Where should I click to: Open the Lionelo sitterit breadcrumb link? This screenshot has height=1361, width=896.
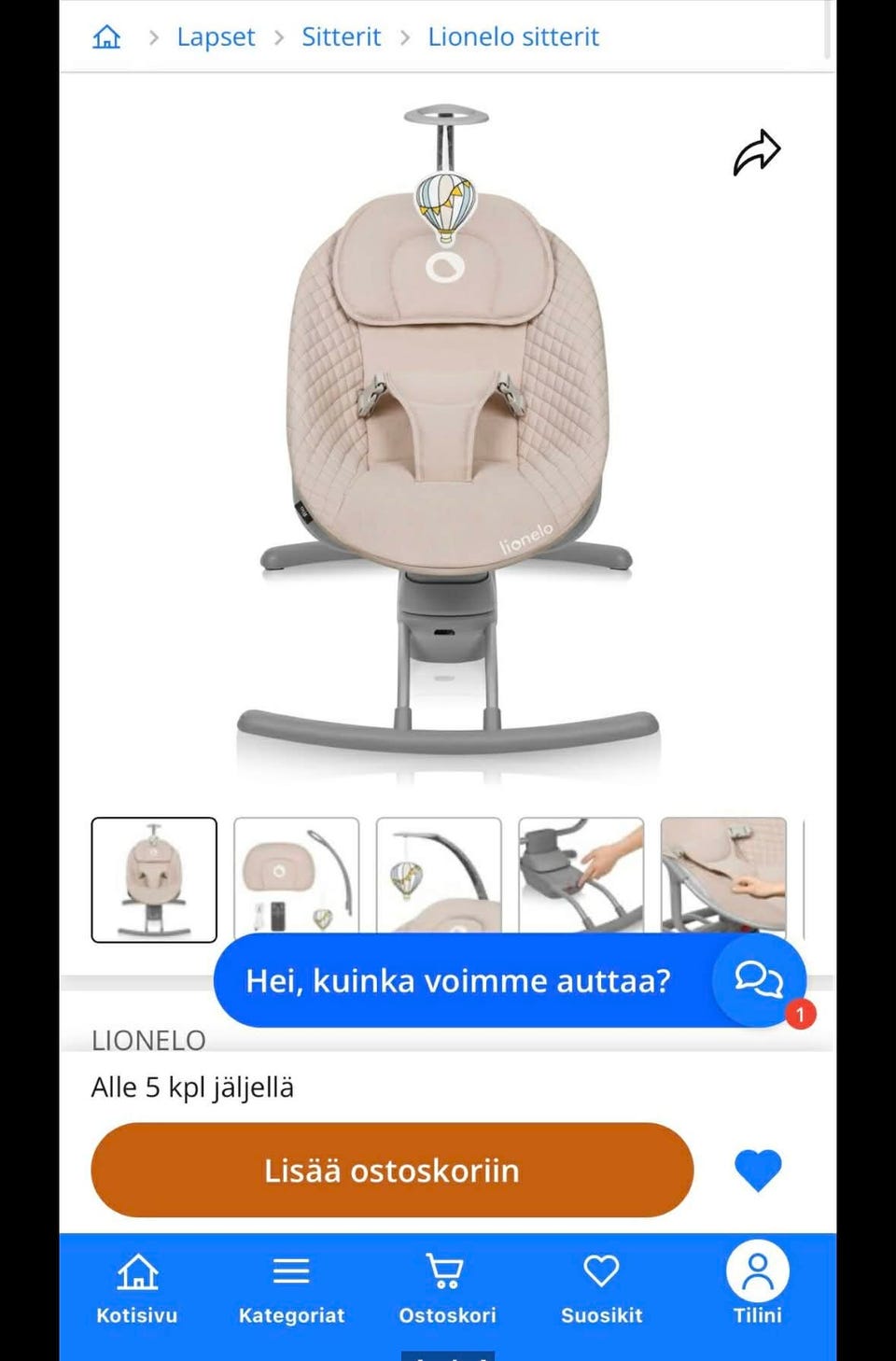coord(513,37)
